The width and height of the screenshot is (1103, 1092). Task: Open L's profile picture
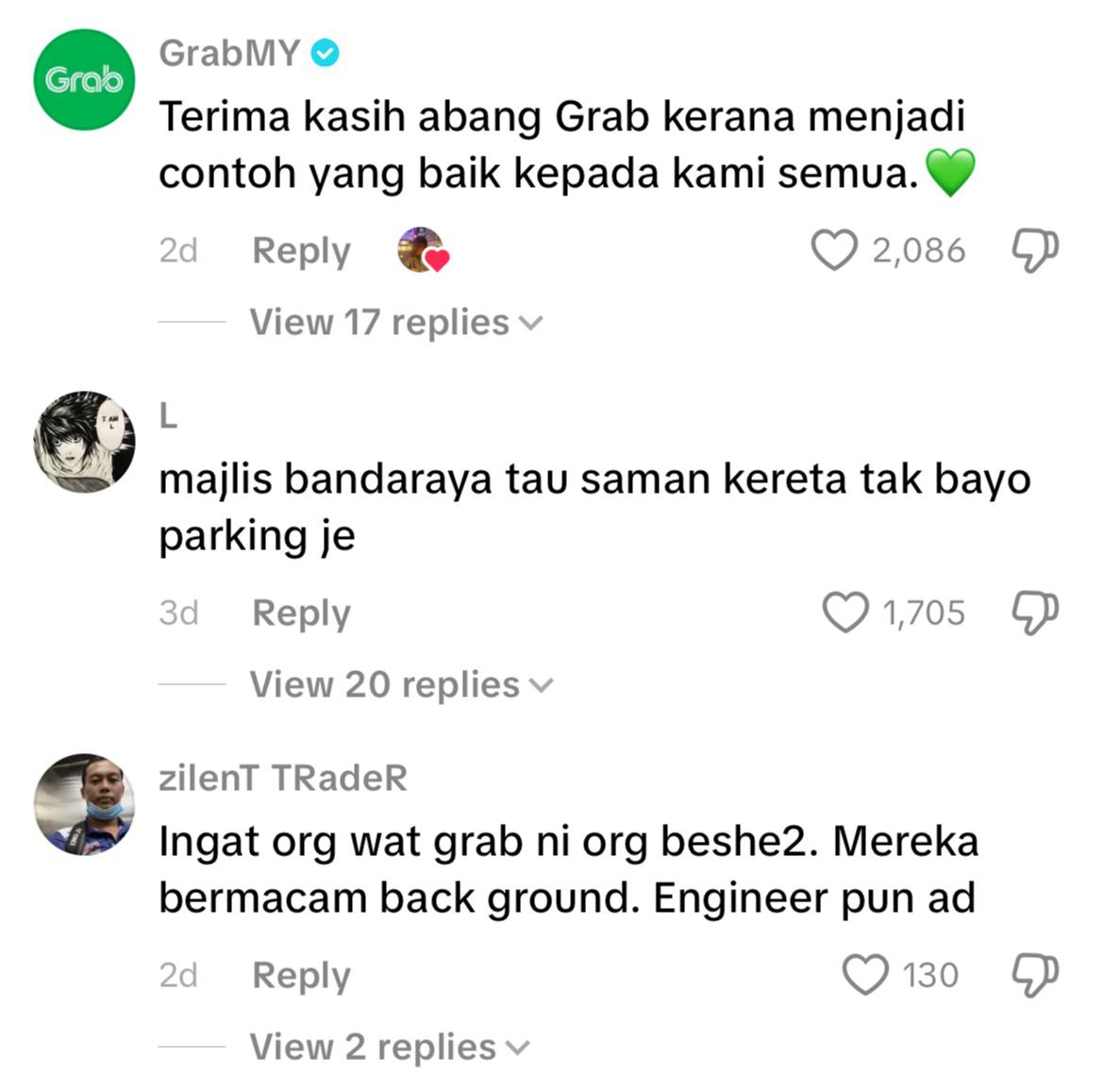point(84,442)
